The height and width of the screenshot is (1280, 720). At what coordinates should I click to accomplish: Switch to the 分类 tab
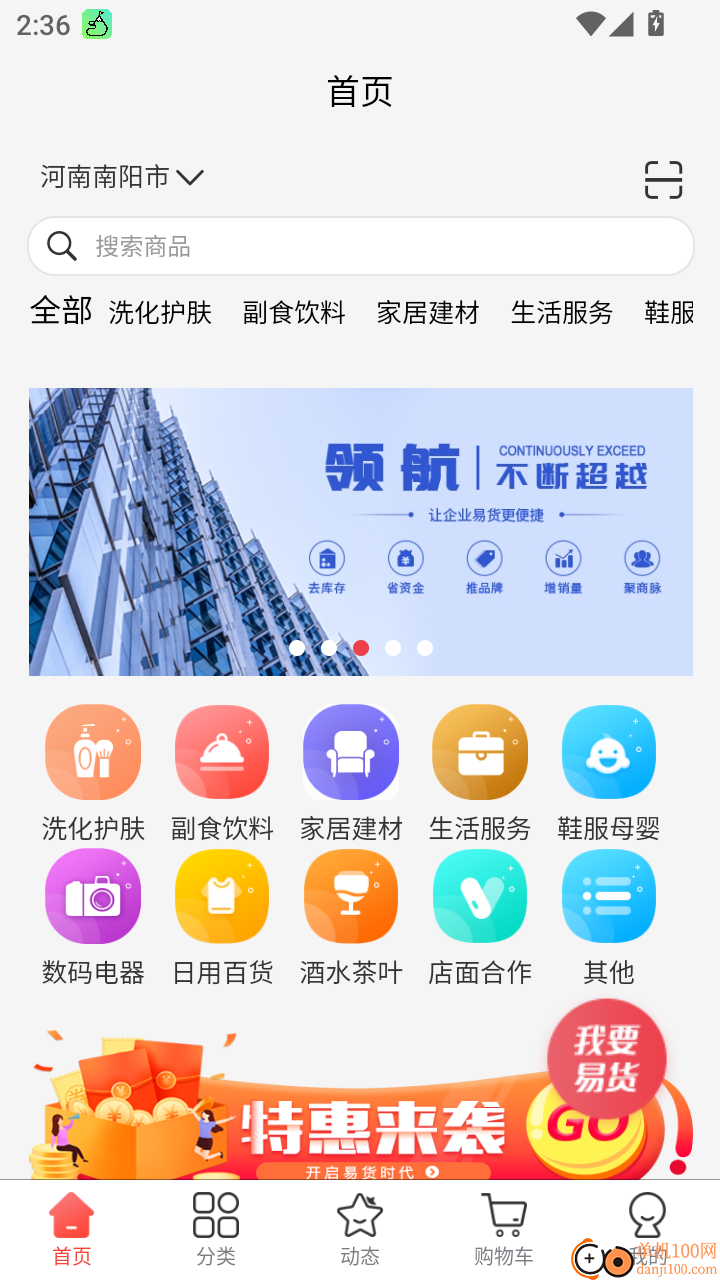point(215,1228)
